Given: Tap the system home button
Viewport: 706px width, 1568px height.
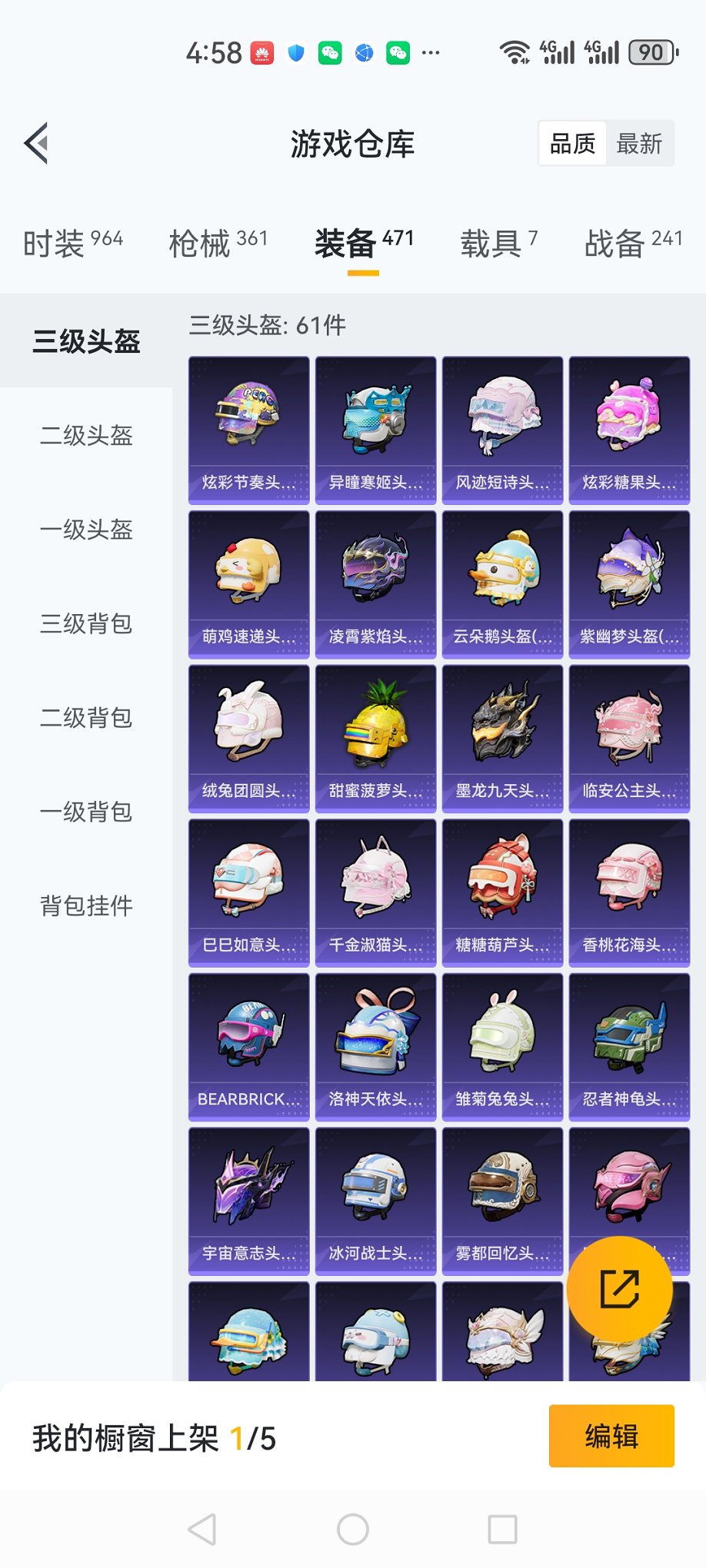Looking at the screenshot, I should point(353,1530).
